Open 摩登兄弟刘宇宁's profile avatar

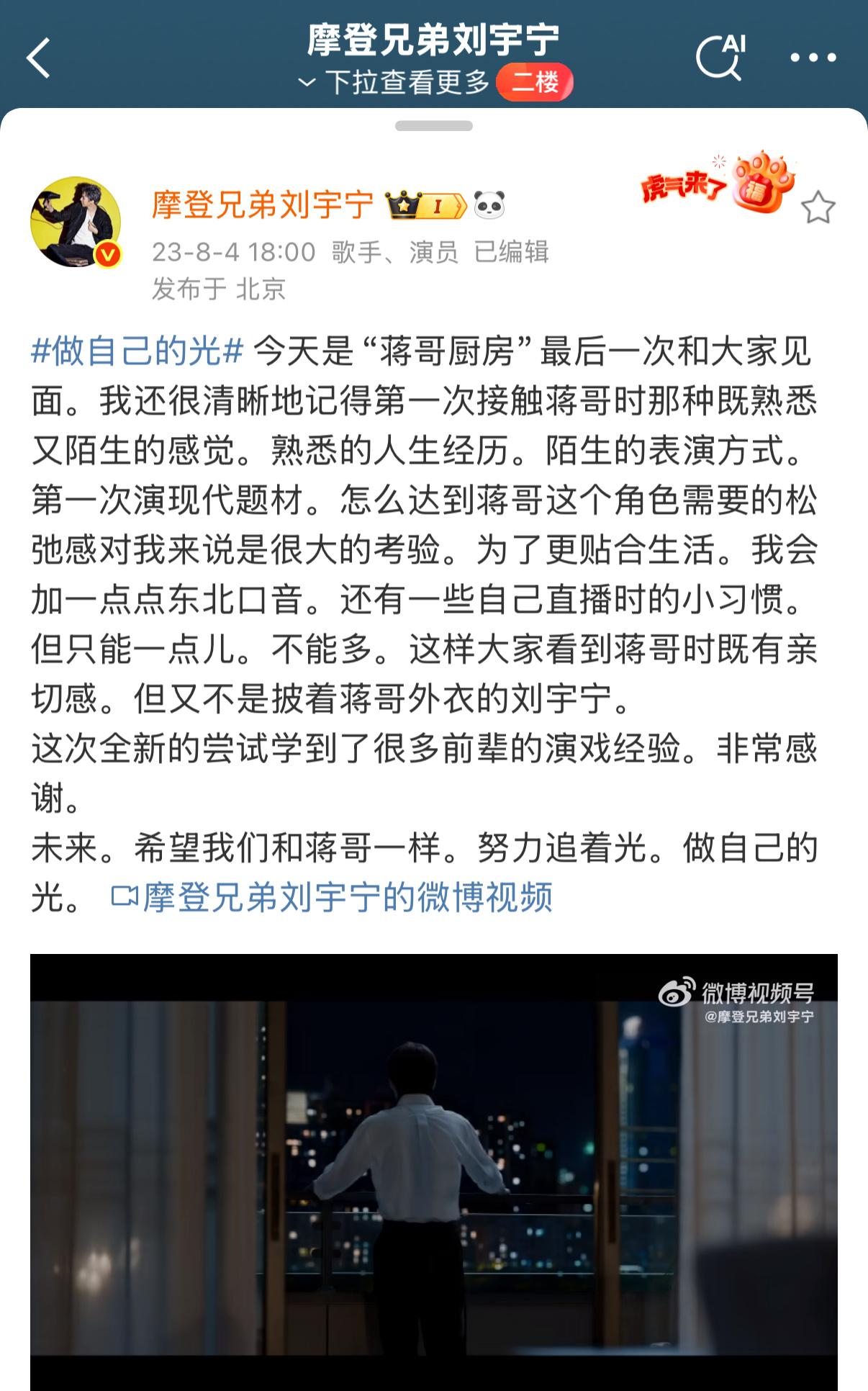click(76, 222)
